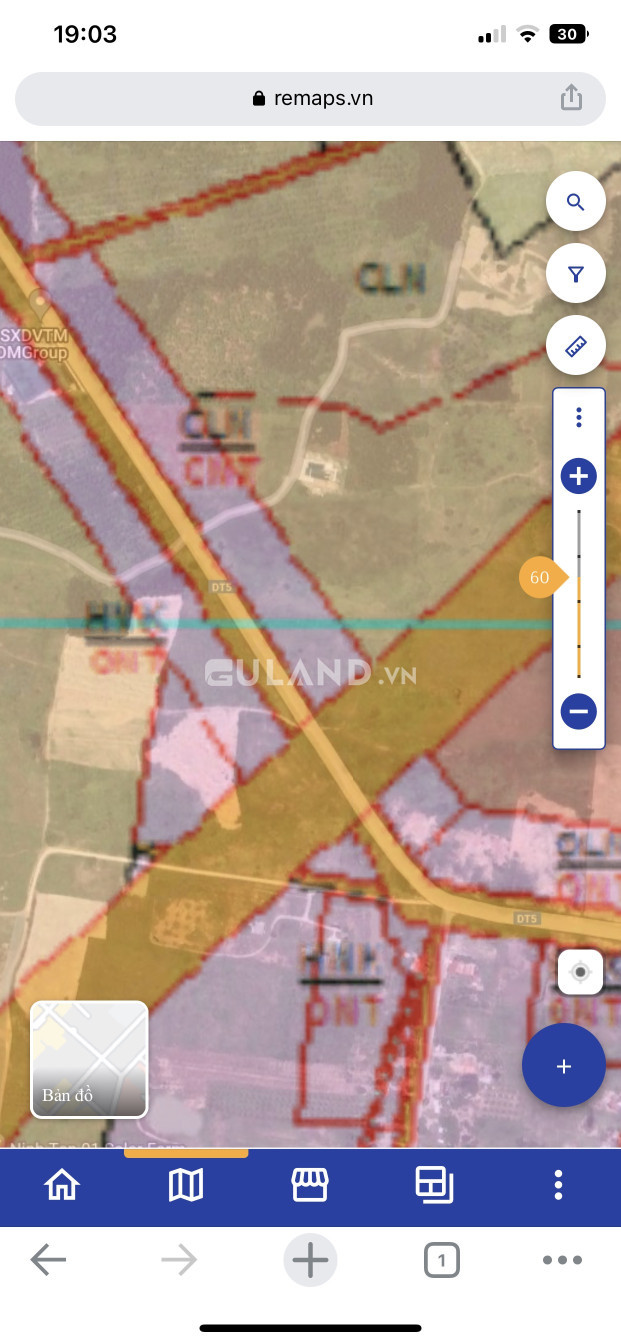Tap the opacity slider handle at 60
Image resolution: width=621 pixels, height=1344 pixels.
pyautogui.click(x=542, y=577)
